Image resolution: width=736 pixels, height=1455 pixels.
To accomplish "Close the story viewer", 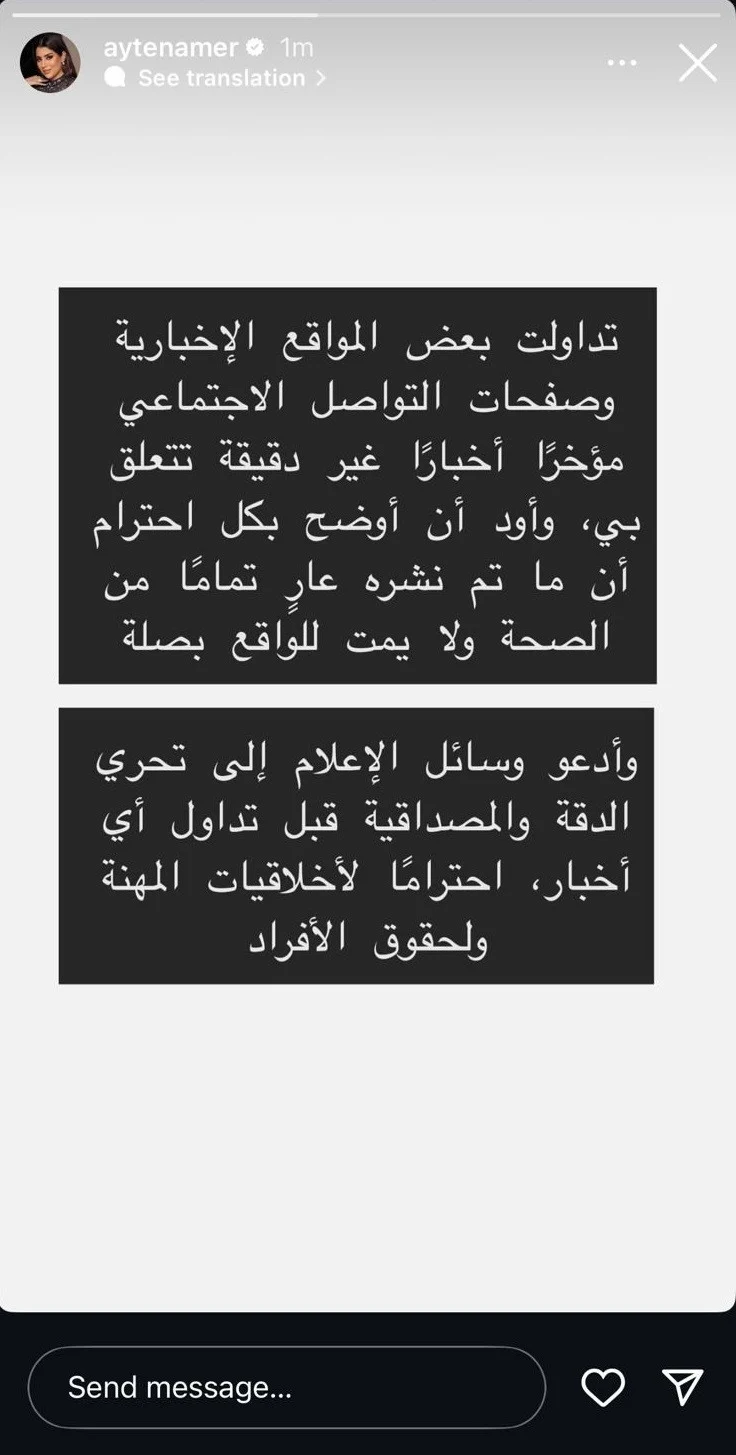I will (697, 63).
